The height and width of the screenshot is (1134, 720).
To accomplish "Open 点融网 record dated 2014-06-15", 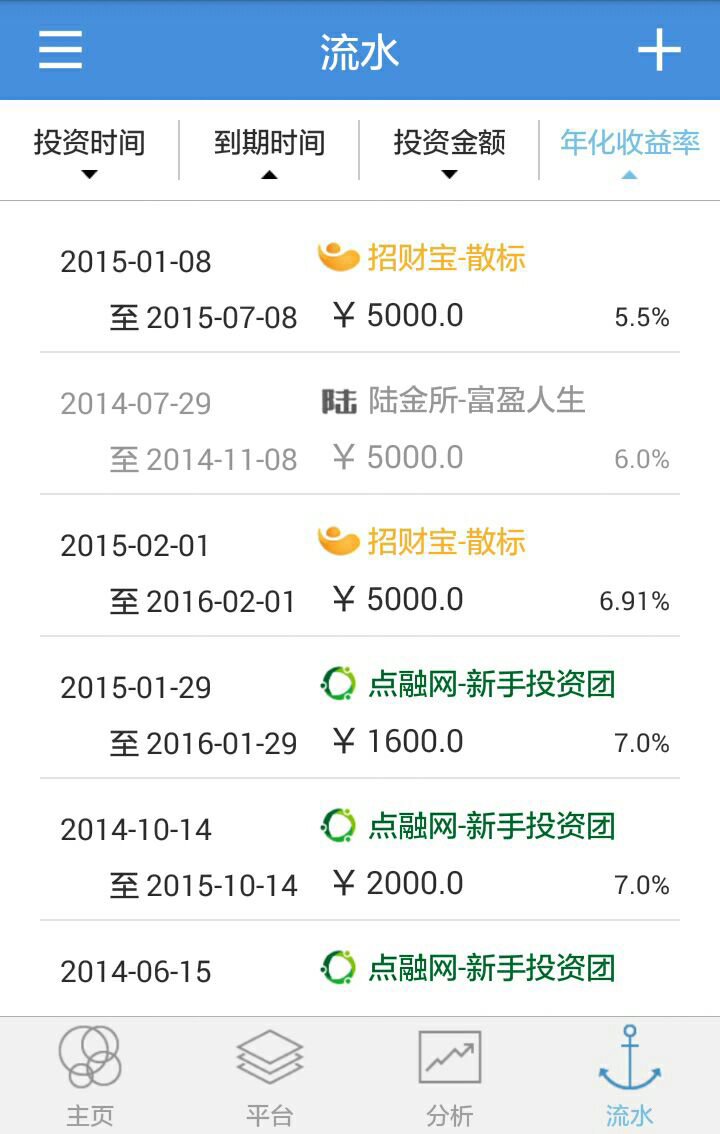I will [360, 970].
